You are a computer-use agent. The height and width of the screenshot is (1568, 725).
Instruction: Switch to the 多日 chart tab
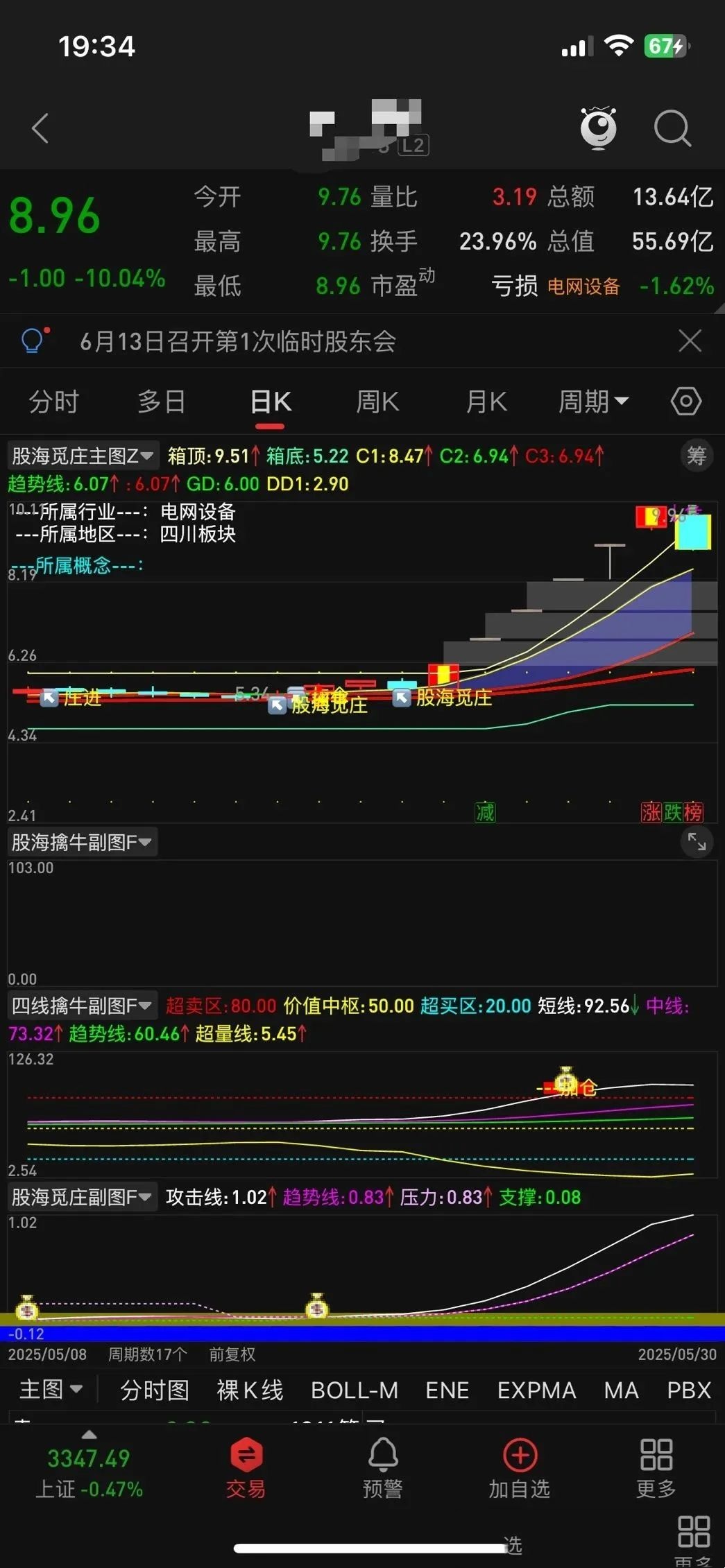(x=161, y=402)
